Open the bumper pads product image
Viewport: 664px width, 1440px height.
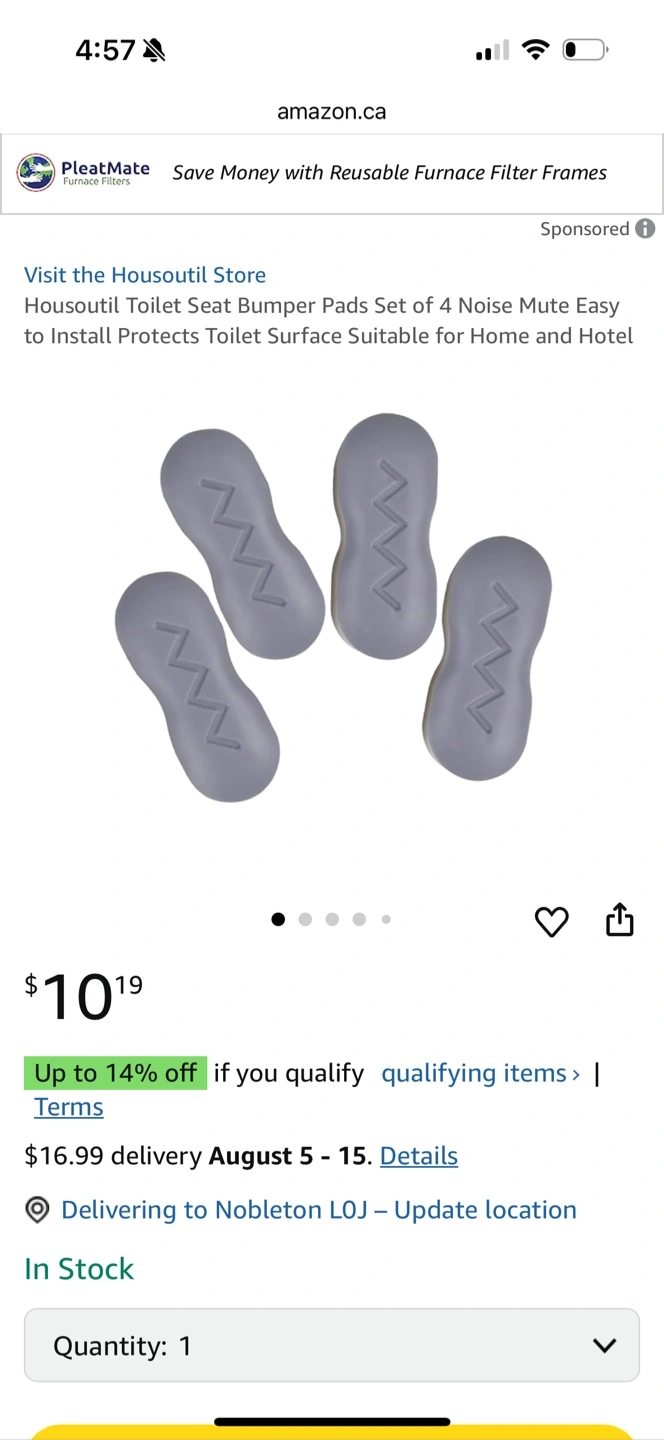(333, 609)
